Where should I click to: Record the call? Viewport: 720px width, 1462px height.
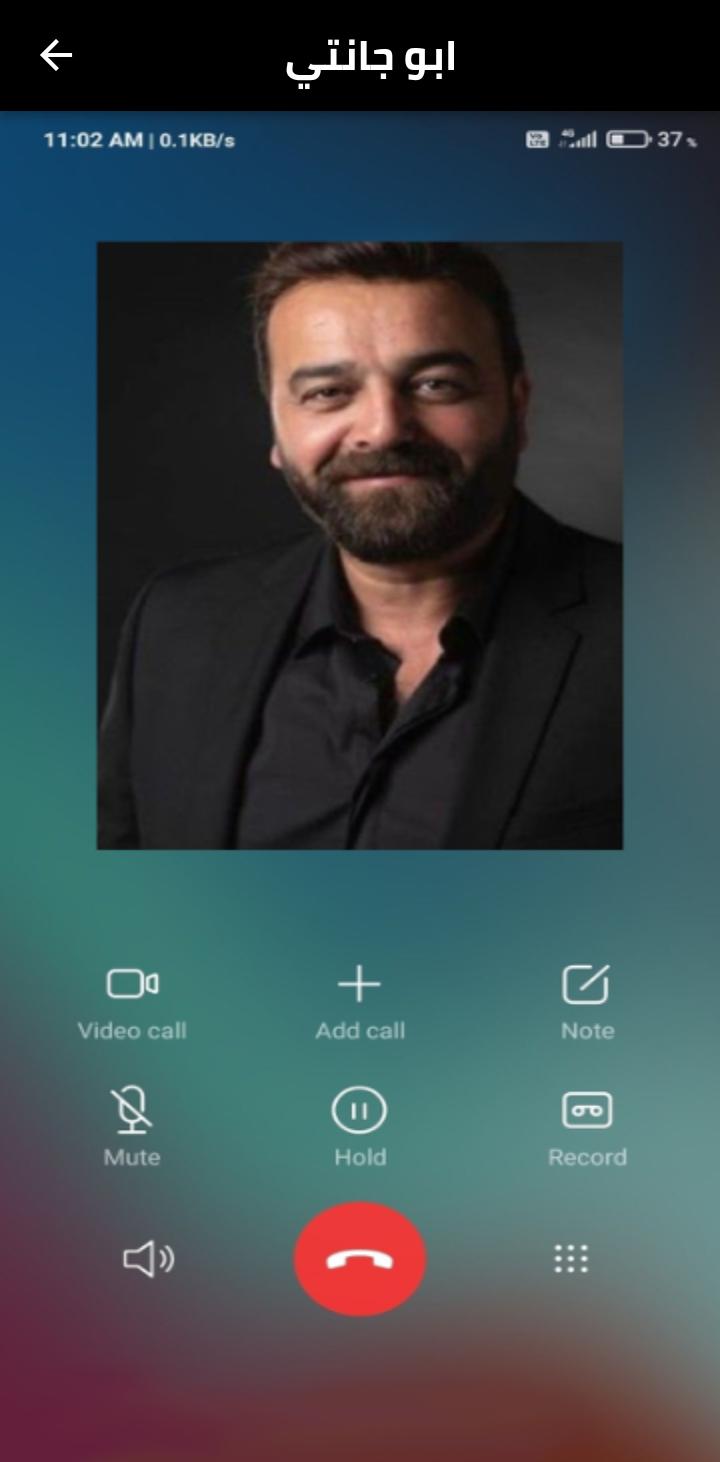[x=587, y=1128]
